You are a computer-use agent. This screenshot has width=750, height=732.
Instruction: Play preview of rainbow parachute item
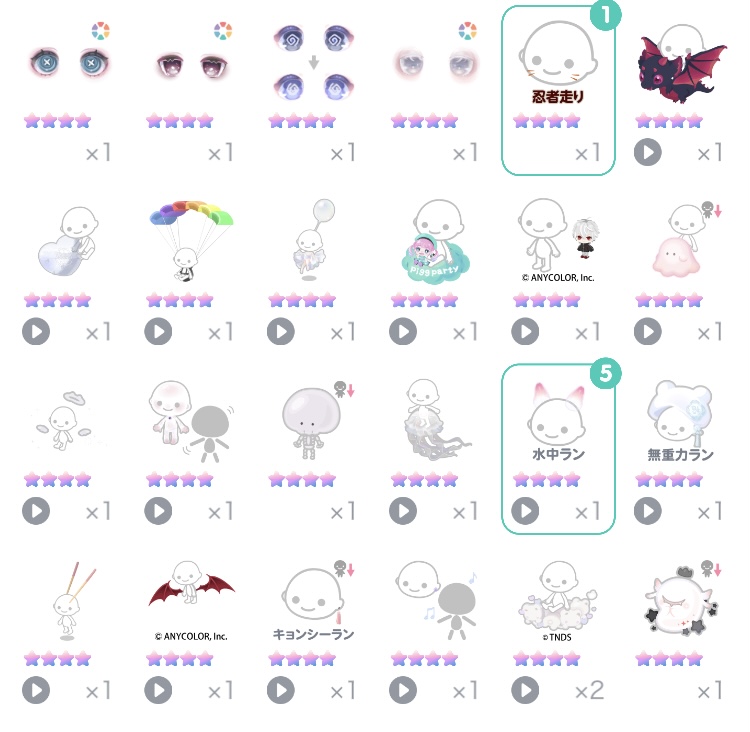(x=158, y=331)
